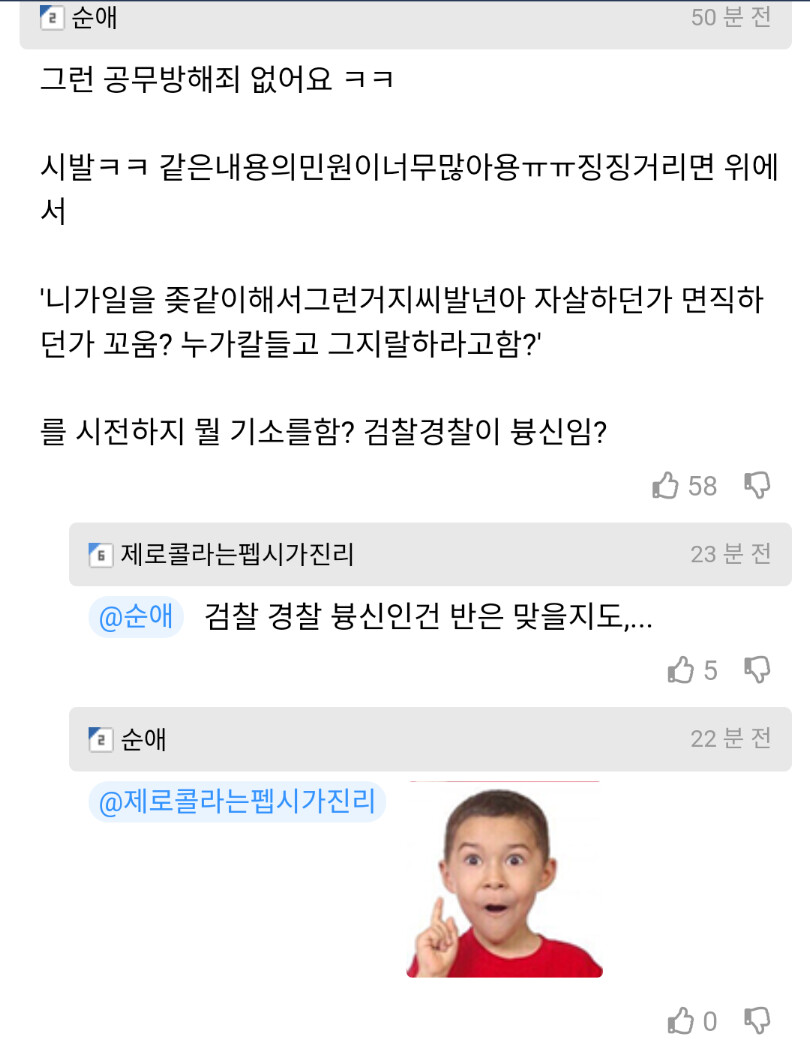Open the @순애 mention tag
Image resolution: width=810 pixels, height=1052 pixels.
click(136, 617)
